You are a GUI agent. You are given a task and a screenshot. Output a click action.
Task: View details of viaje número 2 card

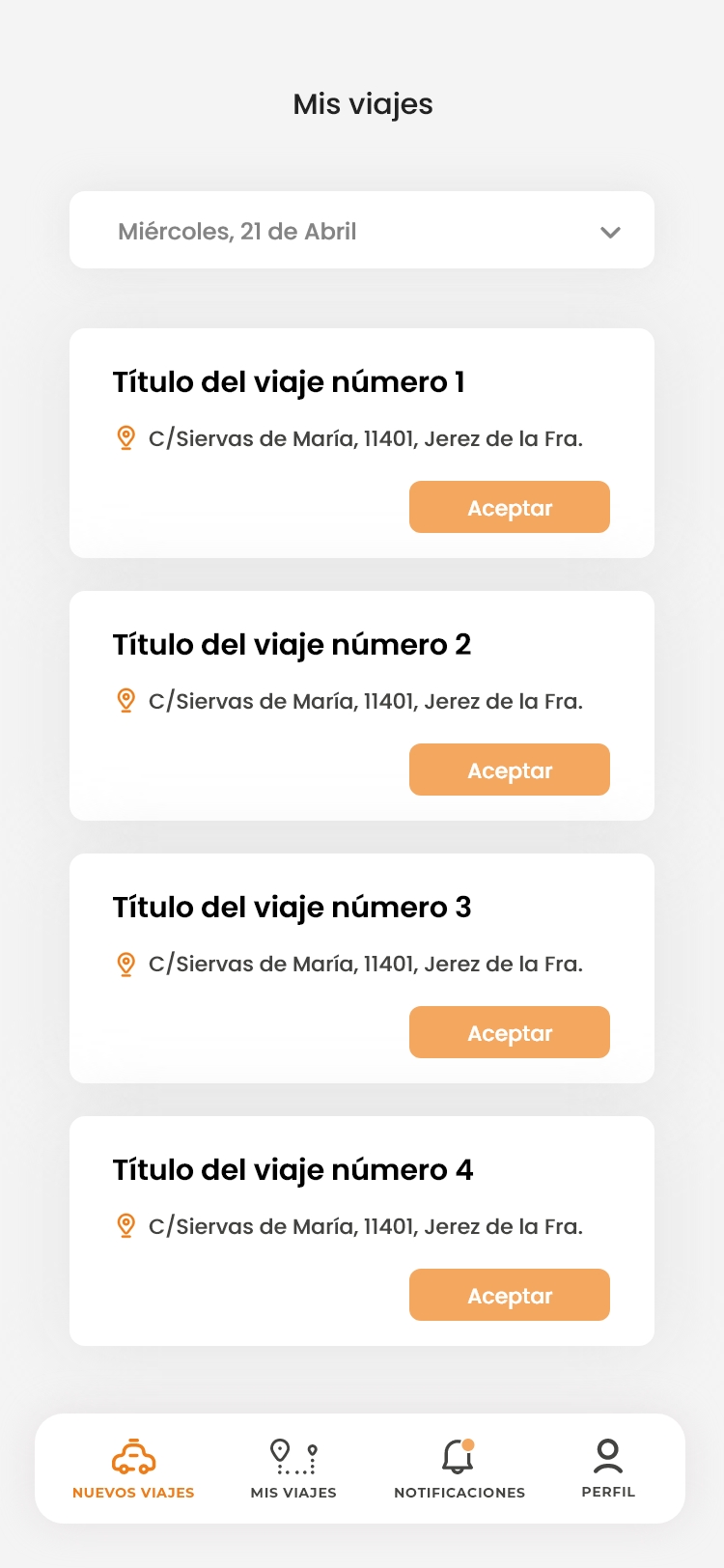point(292,646)
